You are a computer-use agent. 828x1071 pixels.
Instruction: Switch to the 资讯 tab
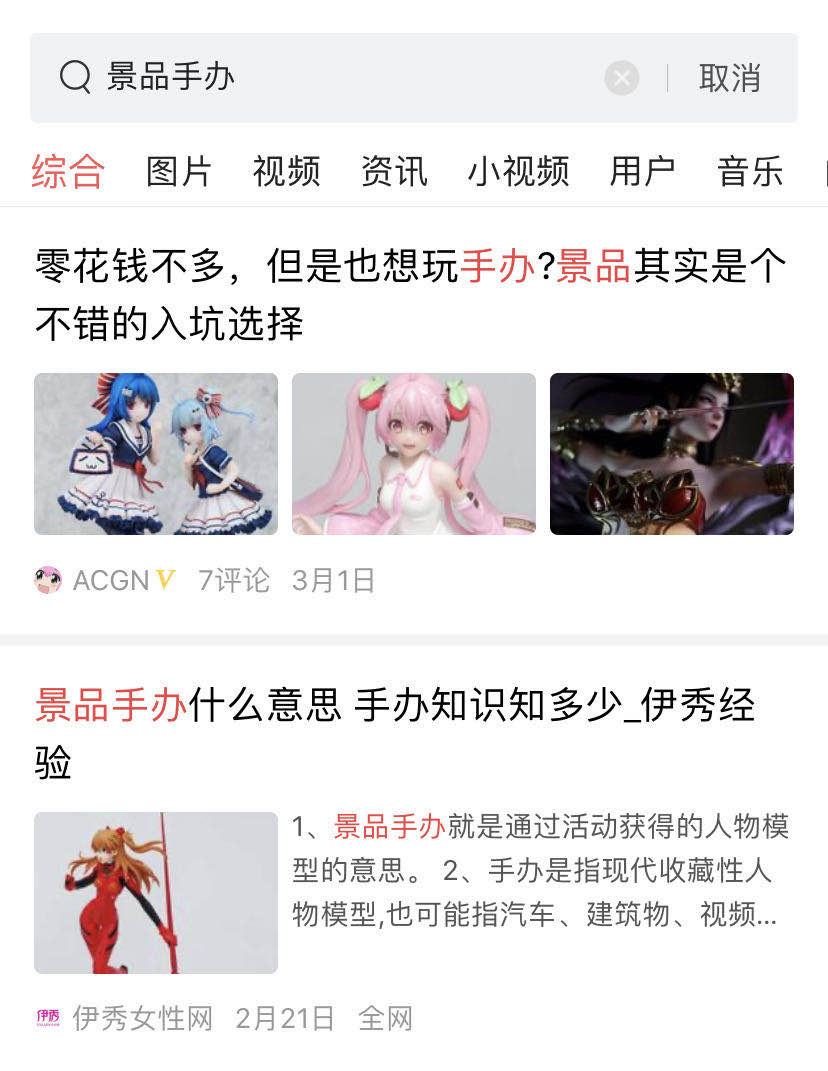[x=393, y=171]
